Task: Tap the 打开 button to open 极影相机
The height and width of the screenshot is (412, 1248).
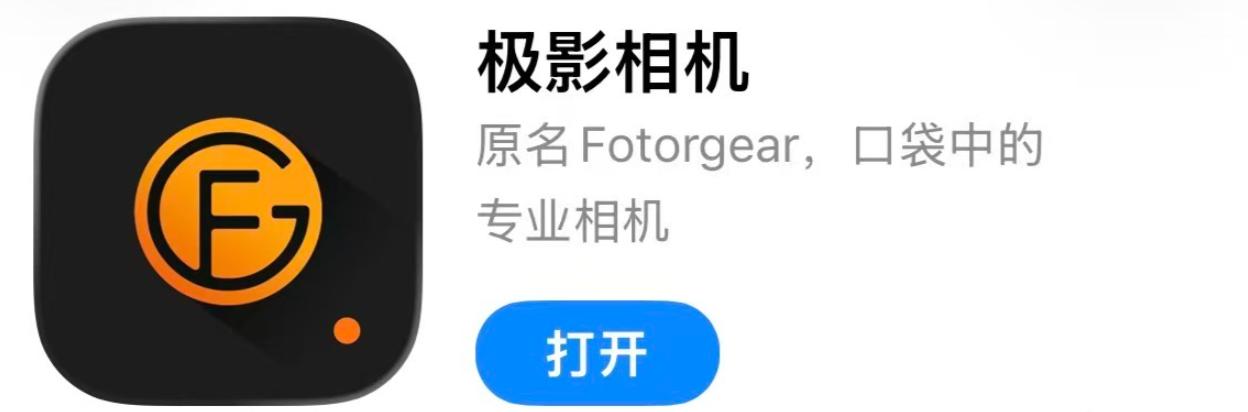Action: (x=597, y=353)
